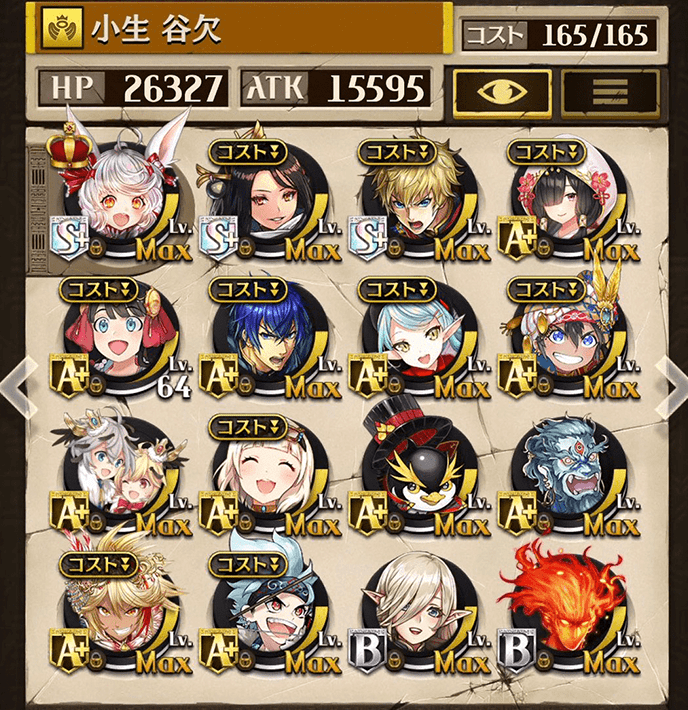Select the crowned rabbit-eared leader character

(120, 200)
